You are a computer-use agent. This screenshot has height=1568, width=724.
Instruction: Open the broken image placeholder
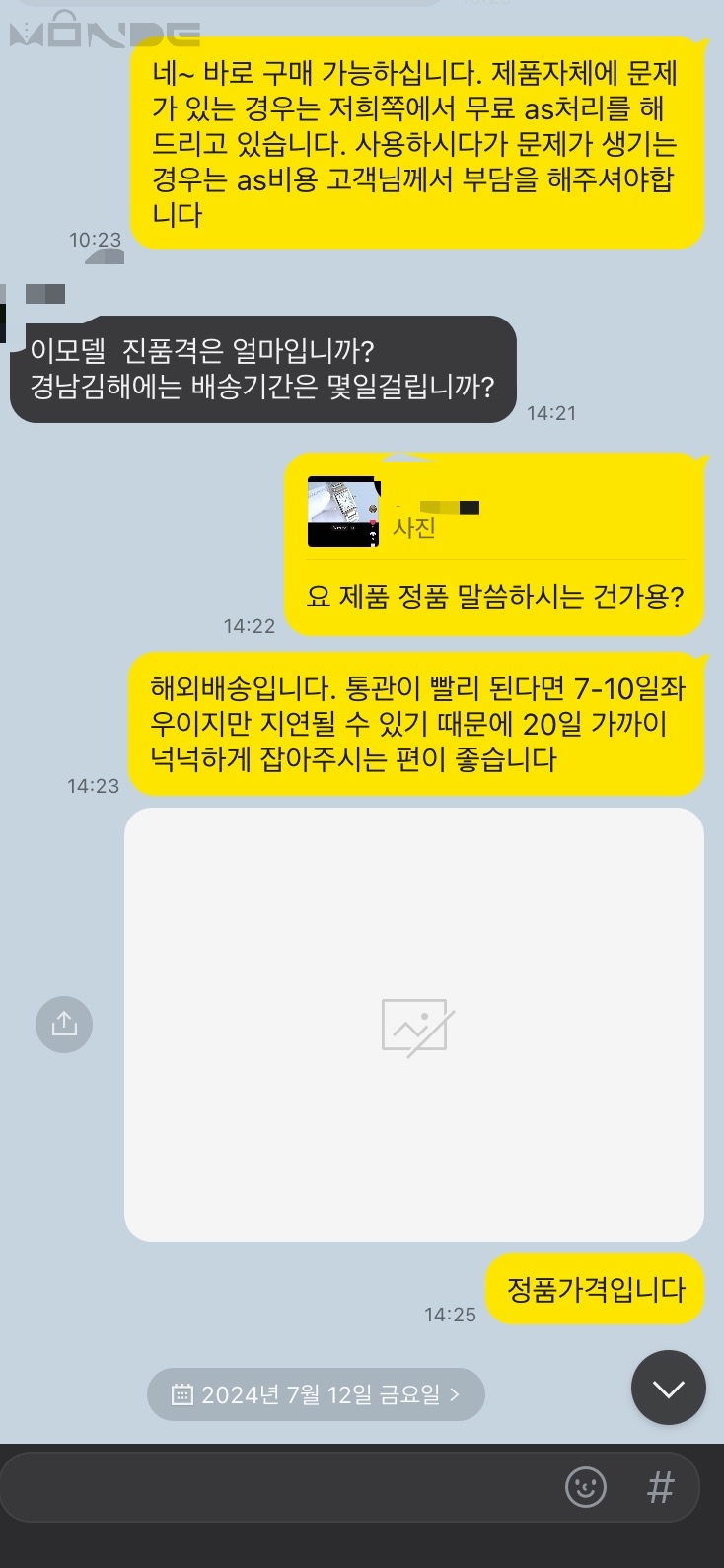pos(414,1026)
